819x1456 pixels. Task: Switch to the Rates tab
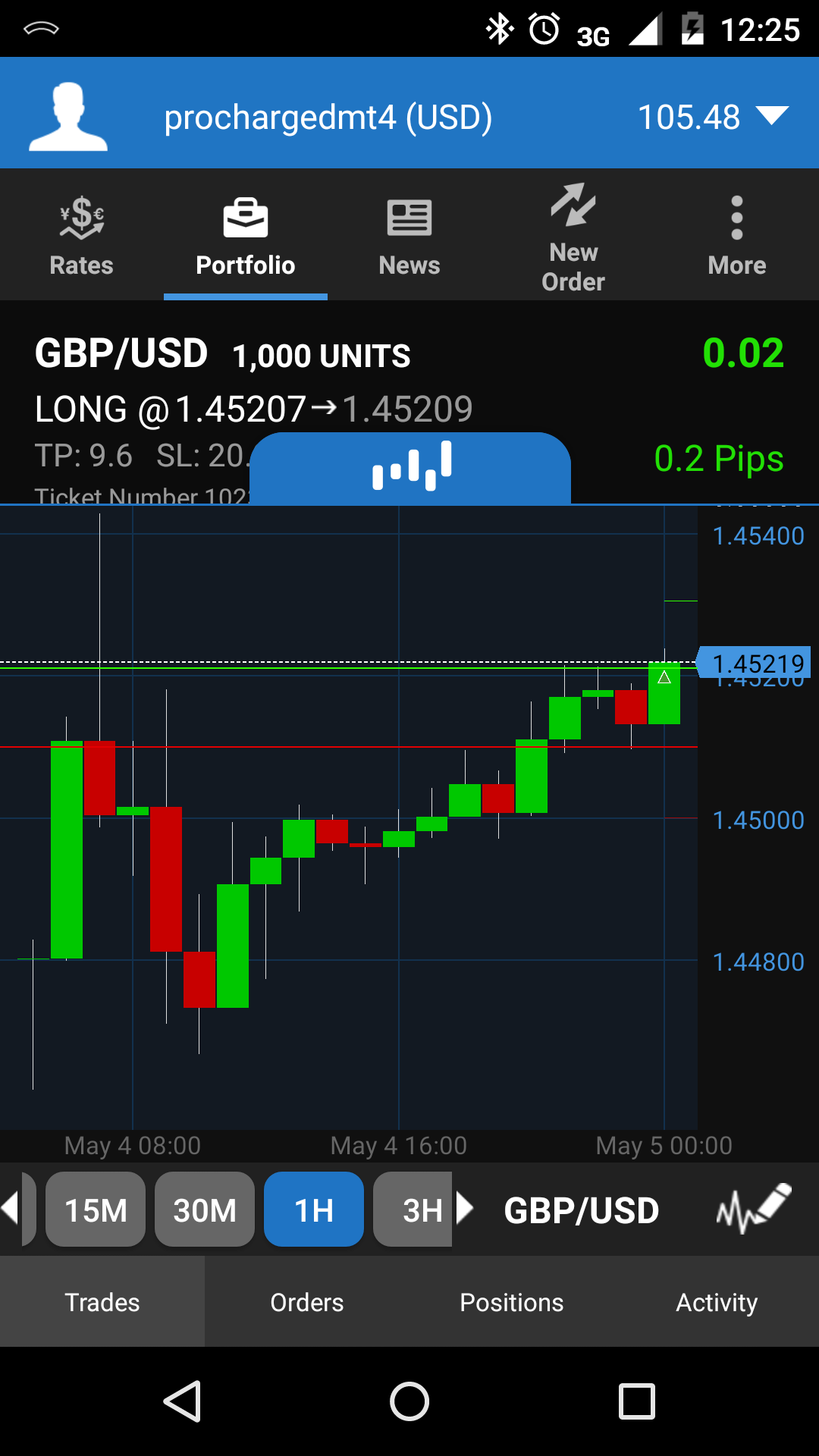[81, 236]
